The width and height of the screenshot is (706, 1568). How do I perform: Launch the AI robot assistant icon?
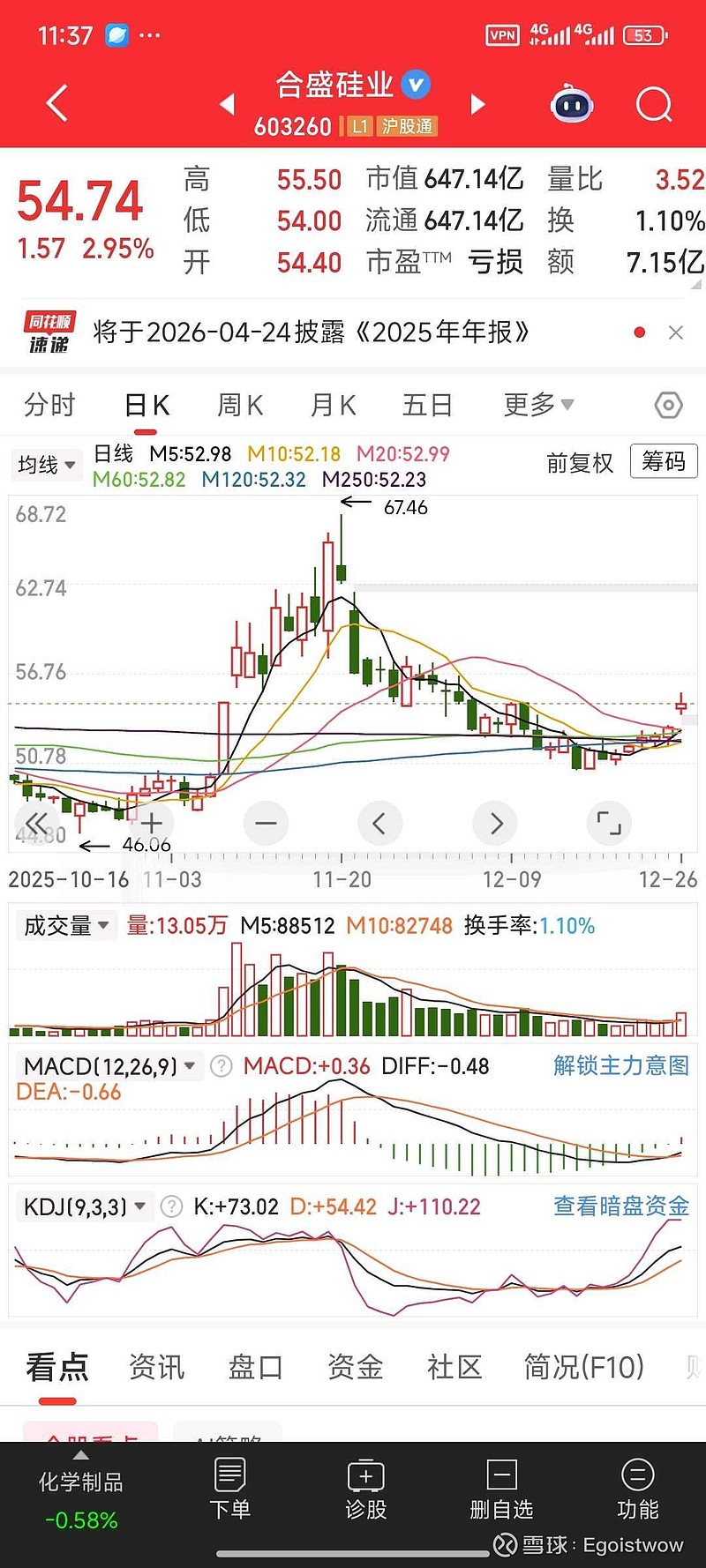572,103
